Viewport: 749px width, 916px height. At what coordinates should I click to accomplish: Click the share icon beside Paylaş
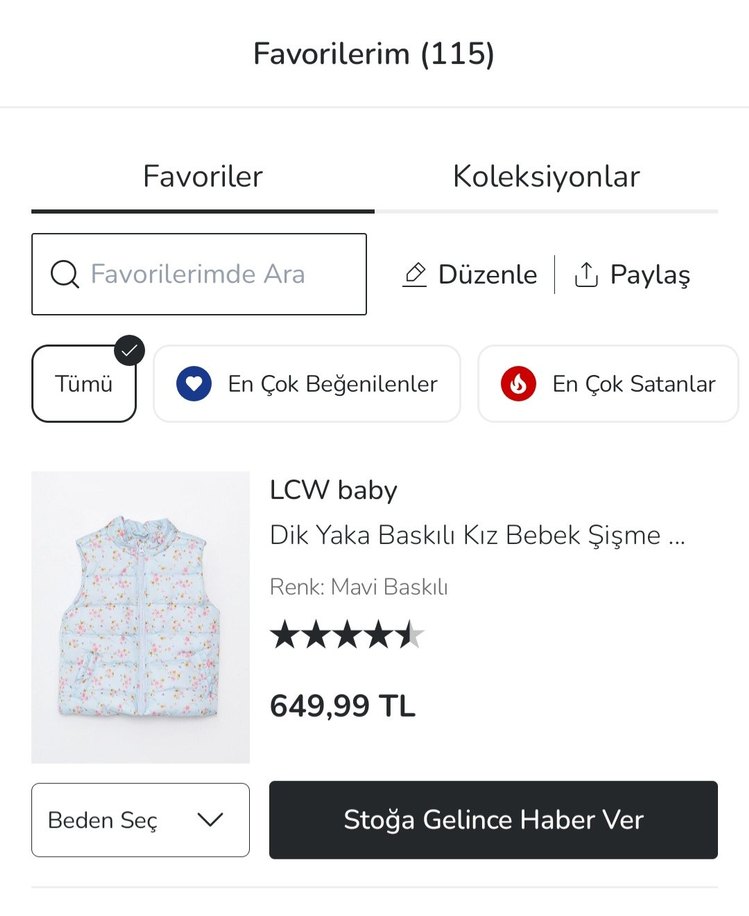tap(586, 274)
